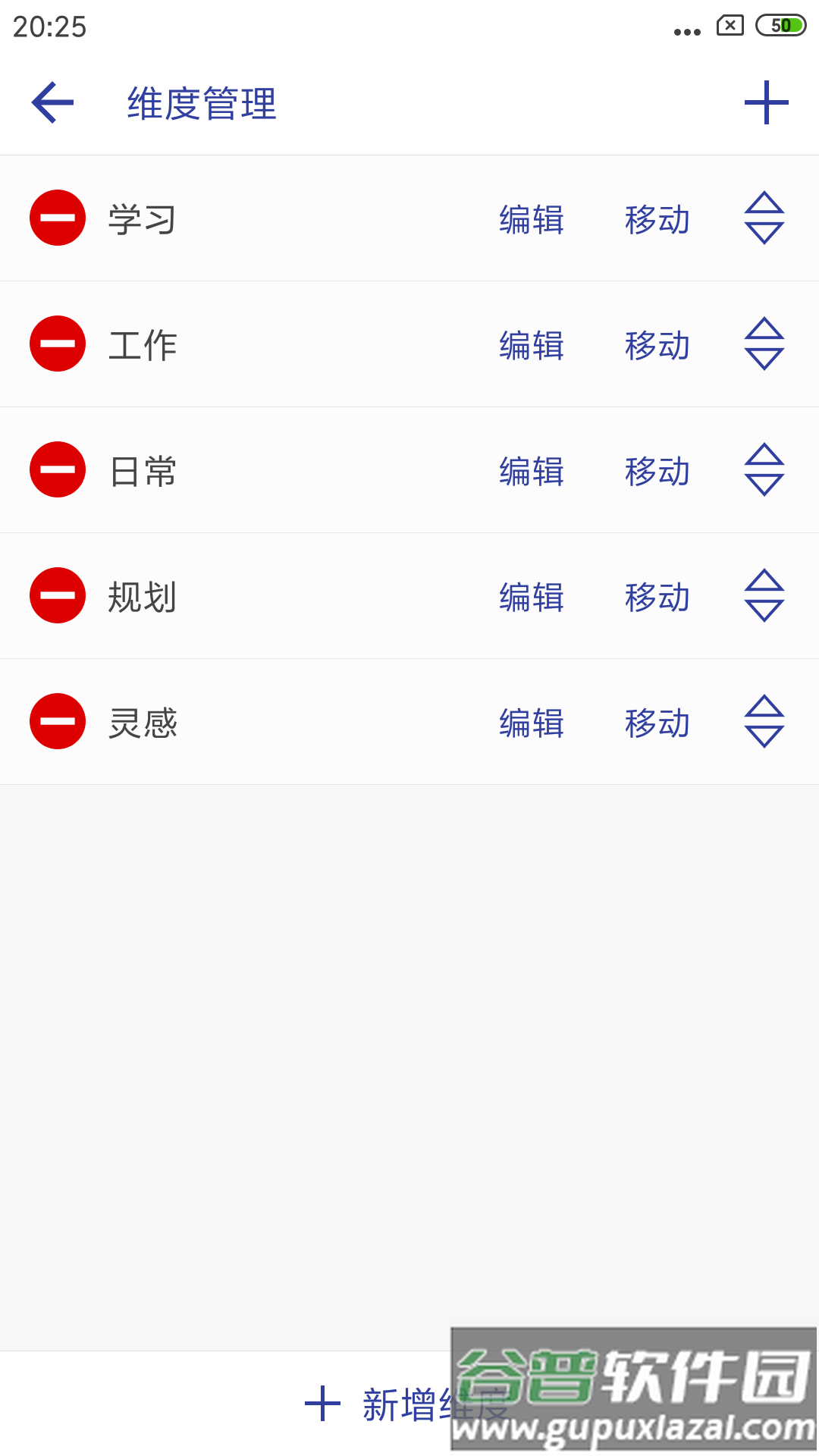Remove the 工作 dimension
Screen dimensions: 819x1456
(58, 344)
